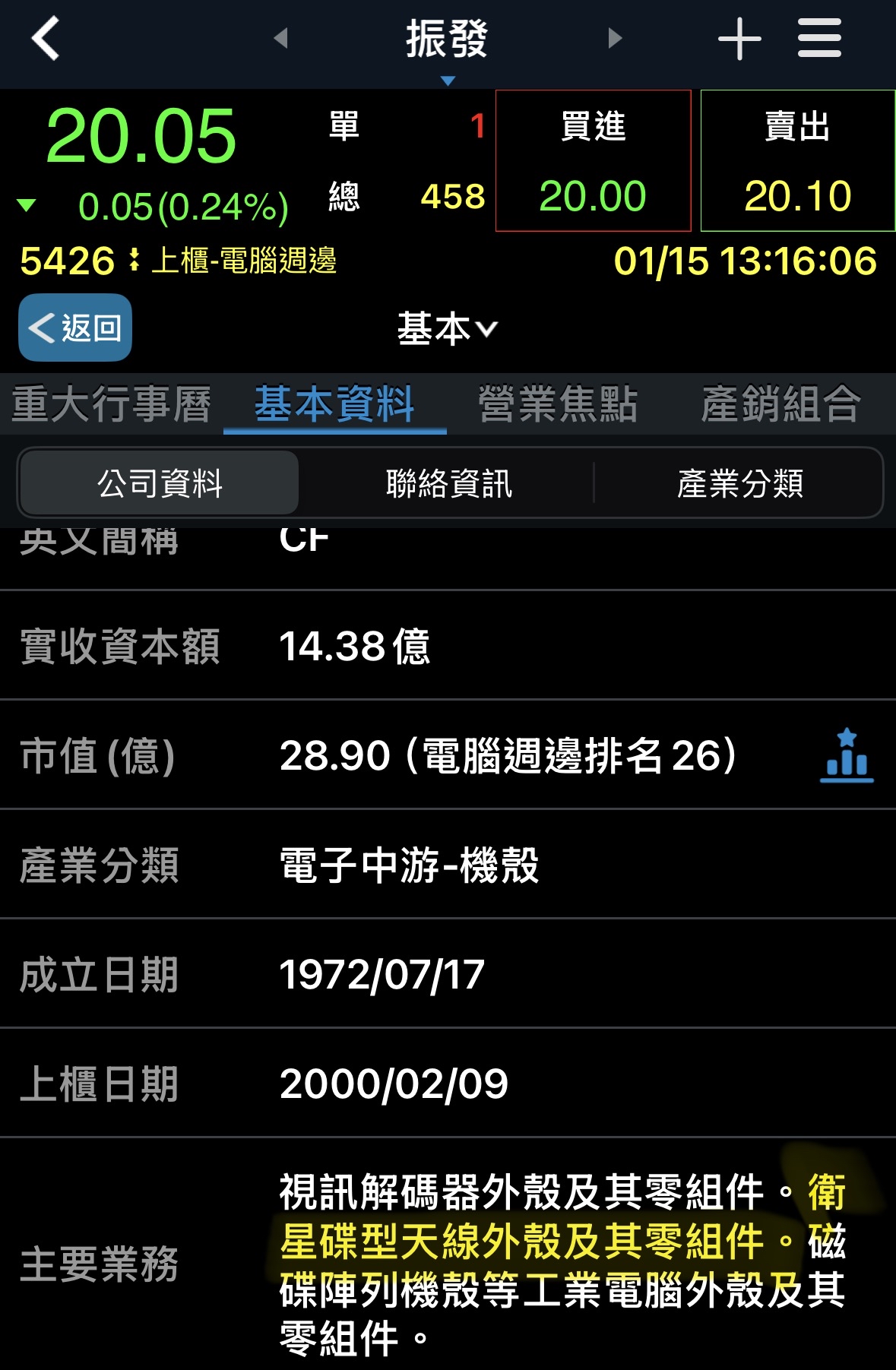Tap the 賣出 sell price box
Viewport: 896px width, 1370px height.
(797, 160)
